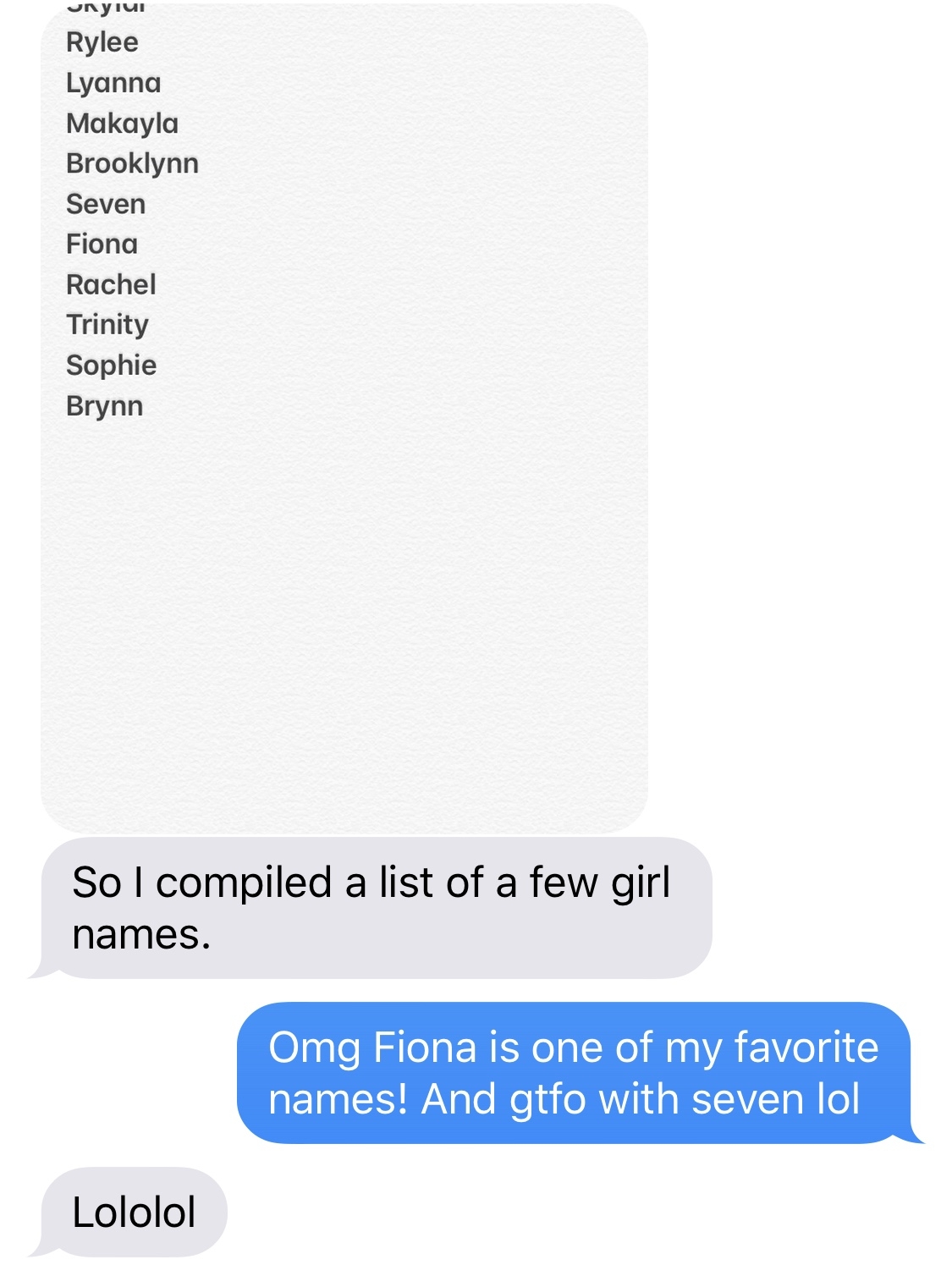
Task: Open the girl names list image attachment
Action: (344, 423)
